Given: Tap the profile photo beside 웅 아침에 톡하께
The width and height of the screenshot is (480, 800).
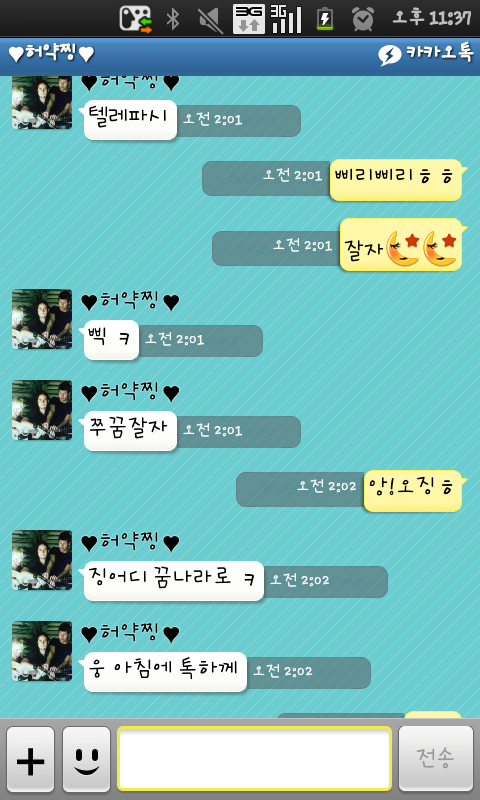Looking at the screenshot, I should click(42, 651).
